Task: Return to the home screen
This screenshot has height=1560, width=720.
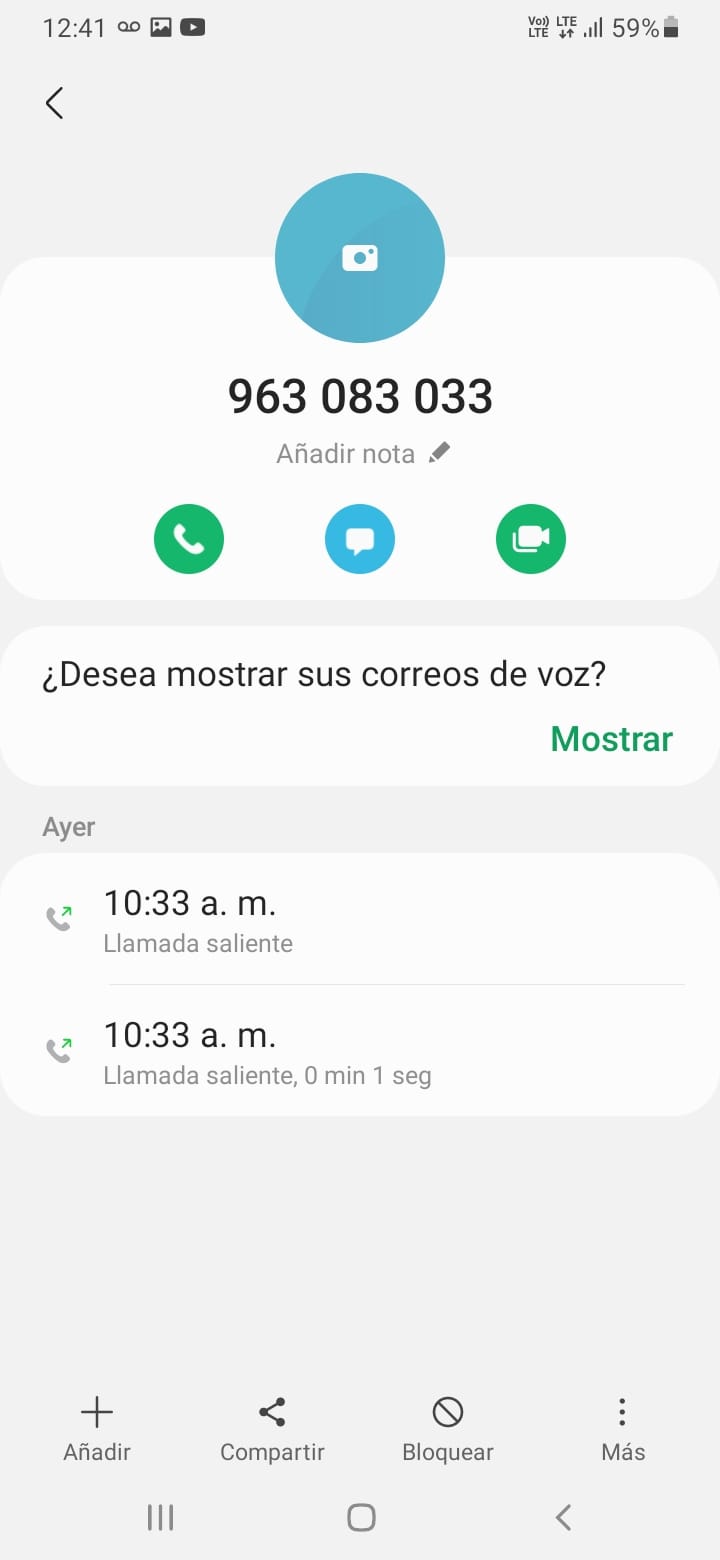Action: pos(361,1518)
